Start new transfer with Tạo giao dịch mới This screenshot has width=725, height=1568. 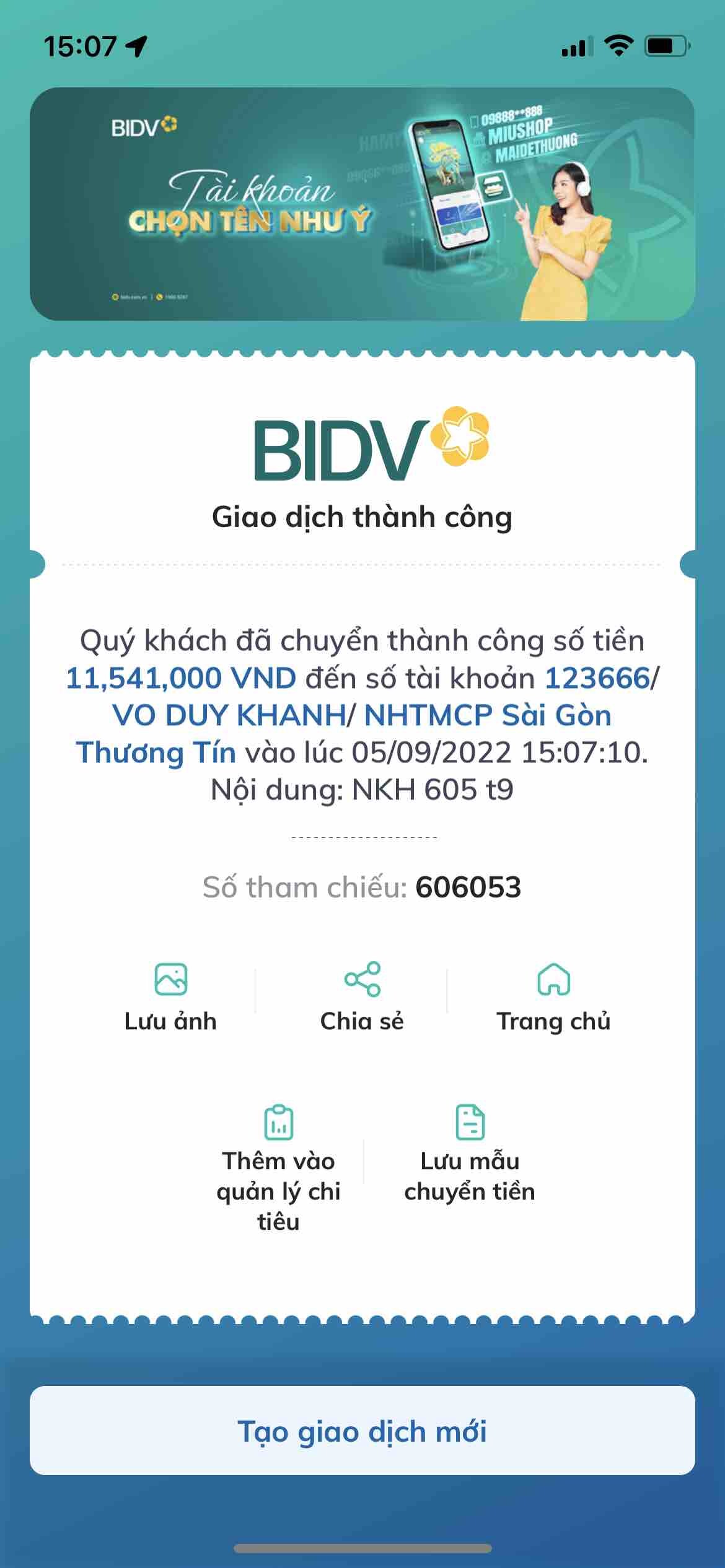362,1431
